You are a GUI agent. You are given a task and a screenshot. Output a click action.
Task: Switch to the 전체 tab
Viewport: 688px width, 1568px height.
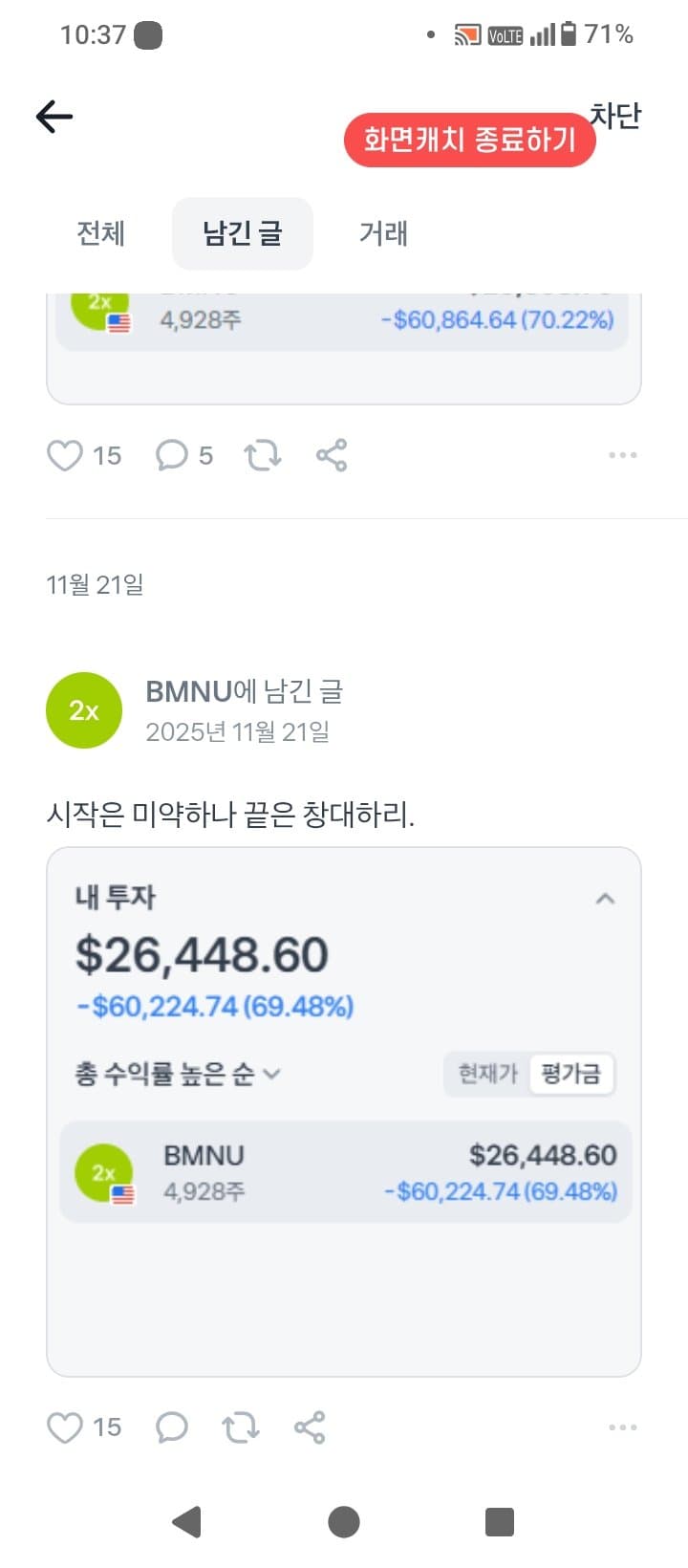pyautogui.click(x=101, y=233)
